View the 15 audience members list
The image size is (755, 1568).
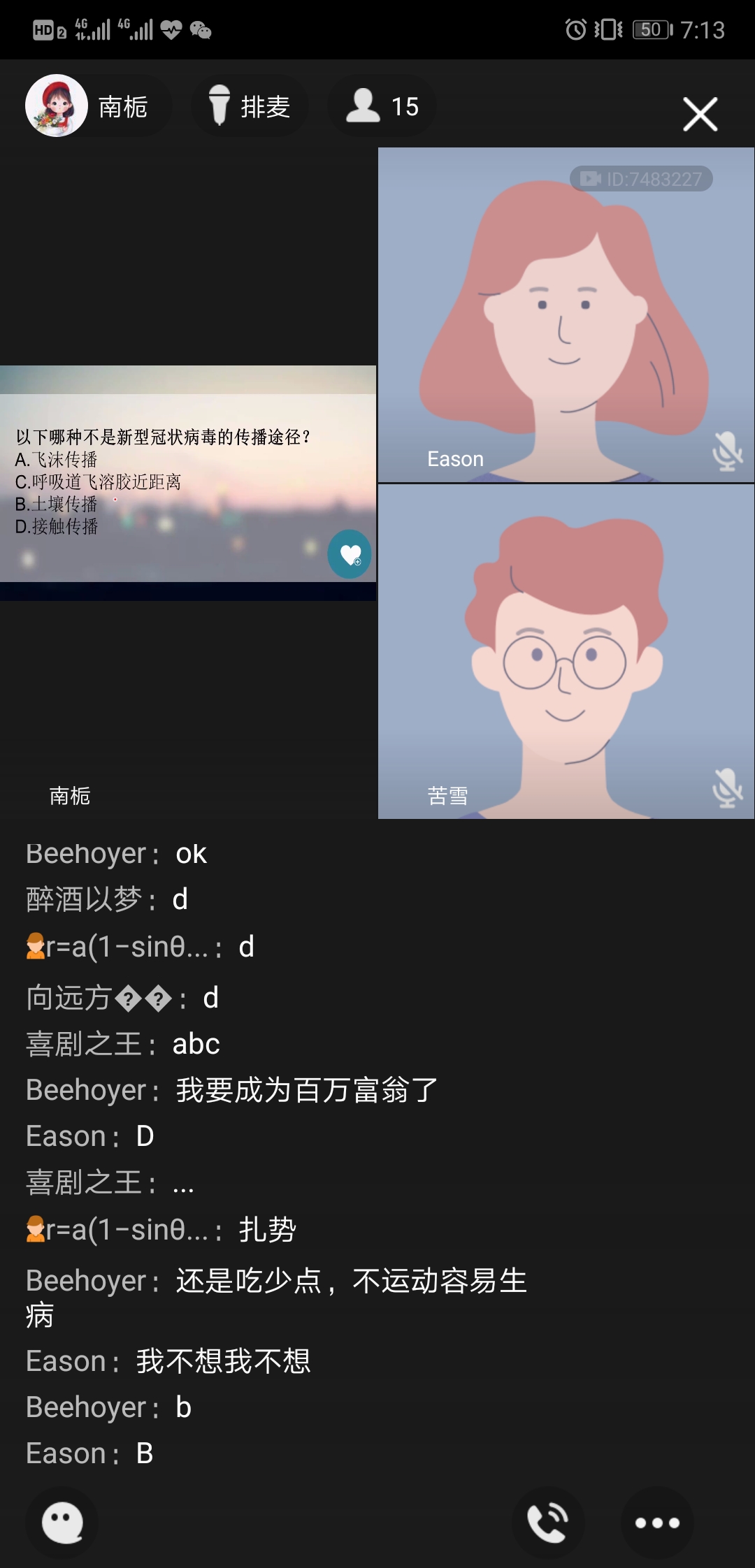point(382,106)
